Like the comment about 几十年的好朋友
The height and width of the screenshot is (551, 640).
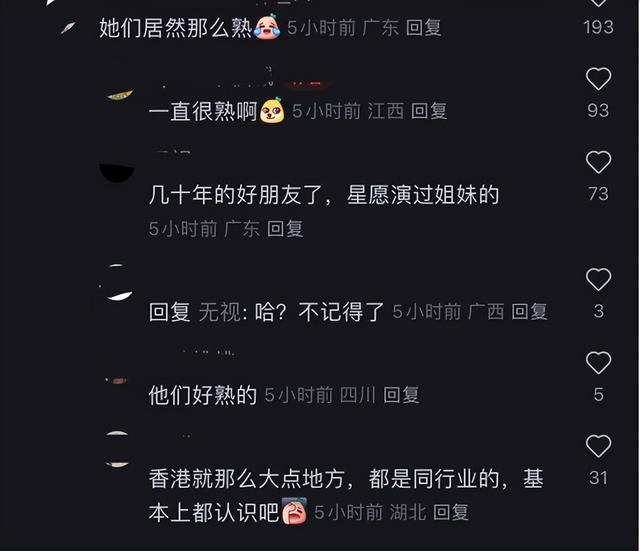tap(598, 162)
